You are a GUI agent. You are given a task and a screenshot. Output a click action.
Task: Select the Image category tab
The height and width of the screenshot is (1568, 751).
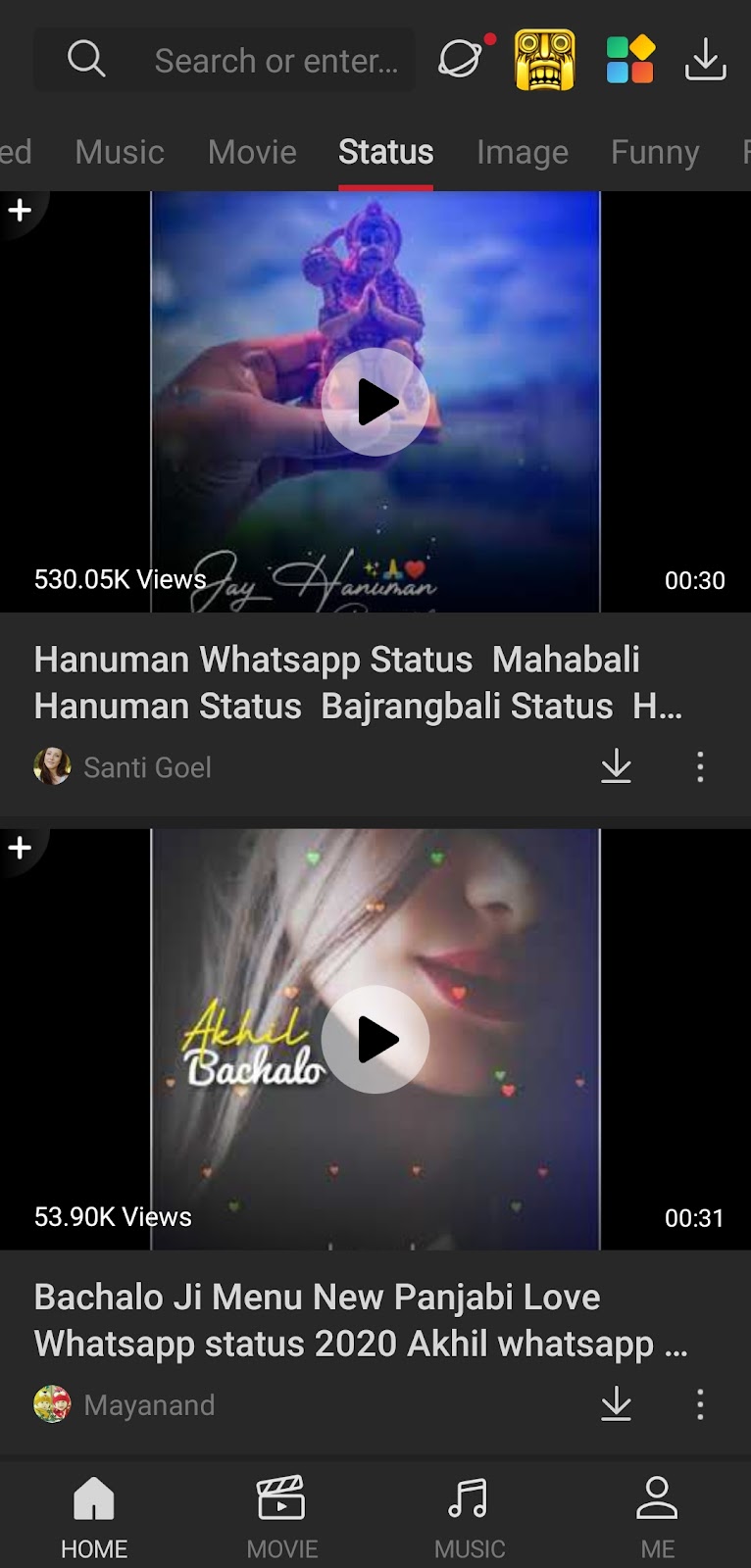(x=523, y=152)
